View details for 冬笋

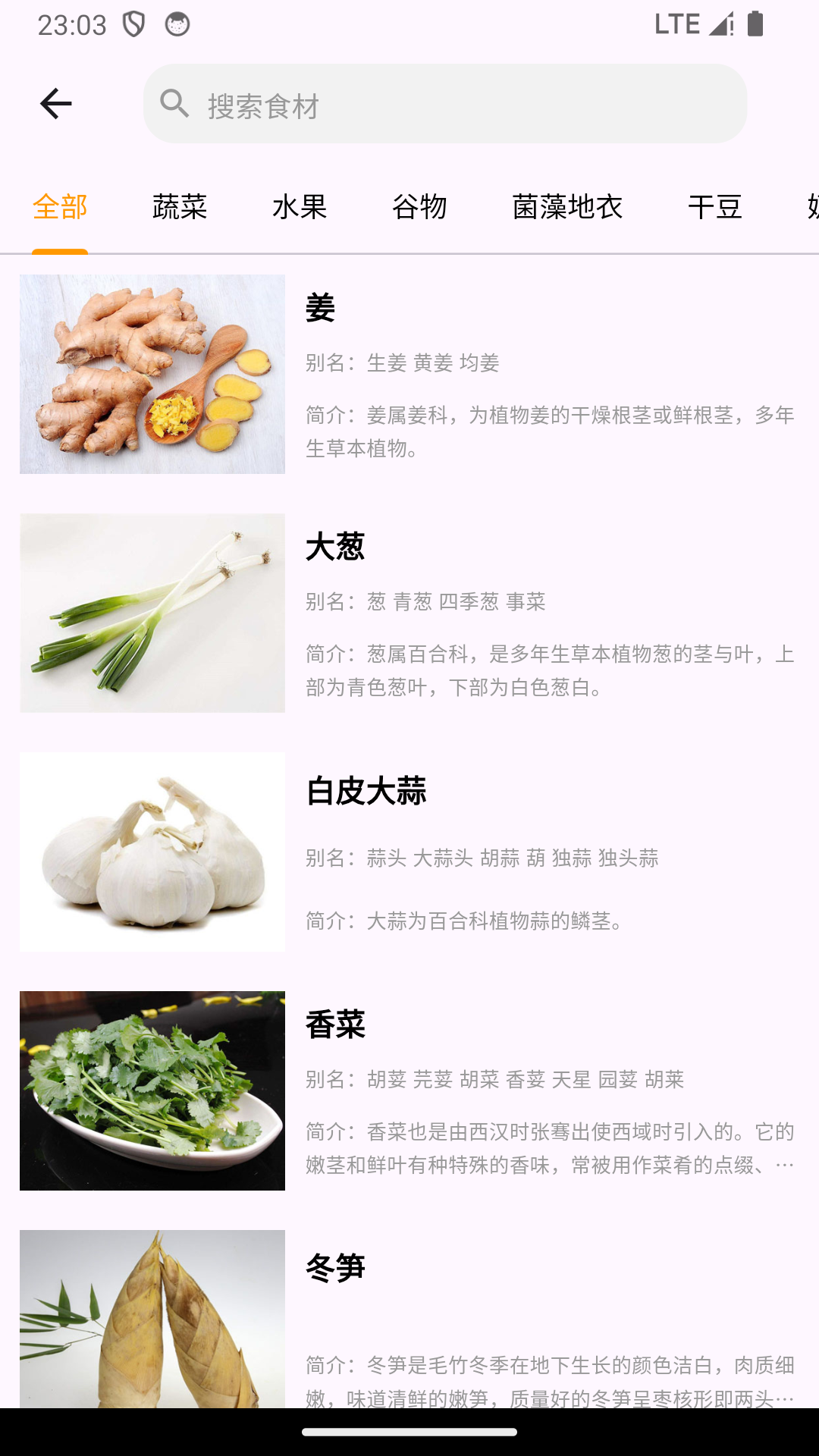tap(409, 1319)
